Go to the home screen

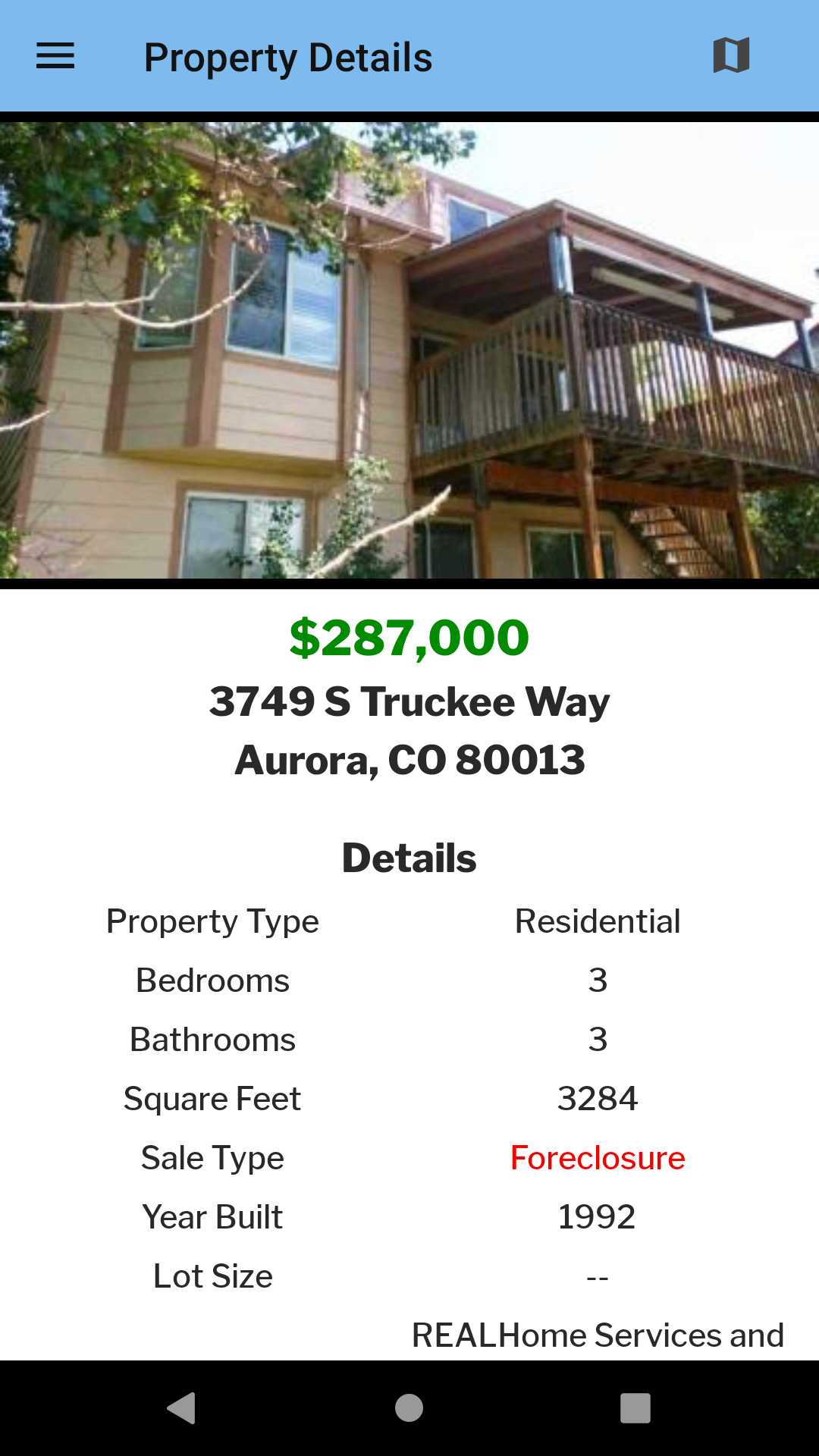tap(409, 1408)
